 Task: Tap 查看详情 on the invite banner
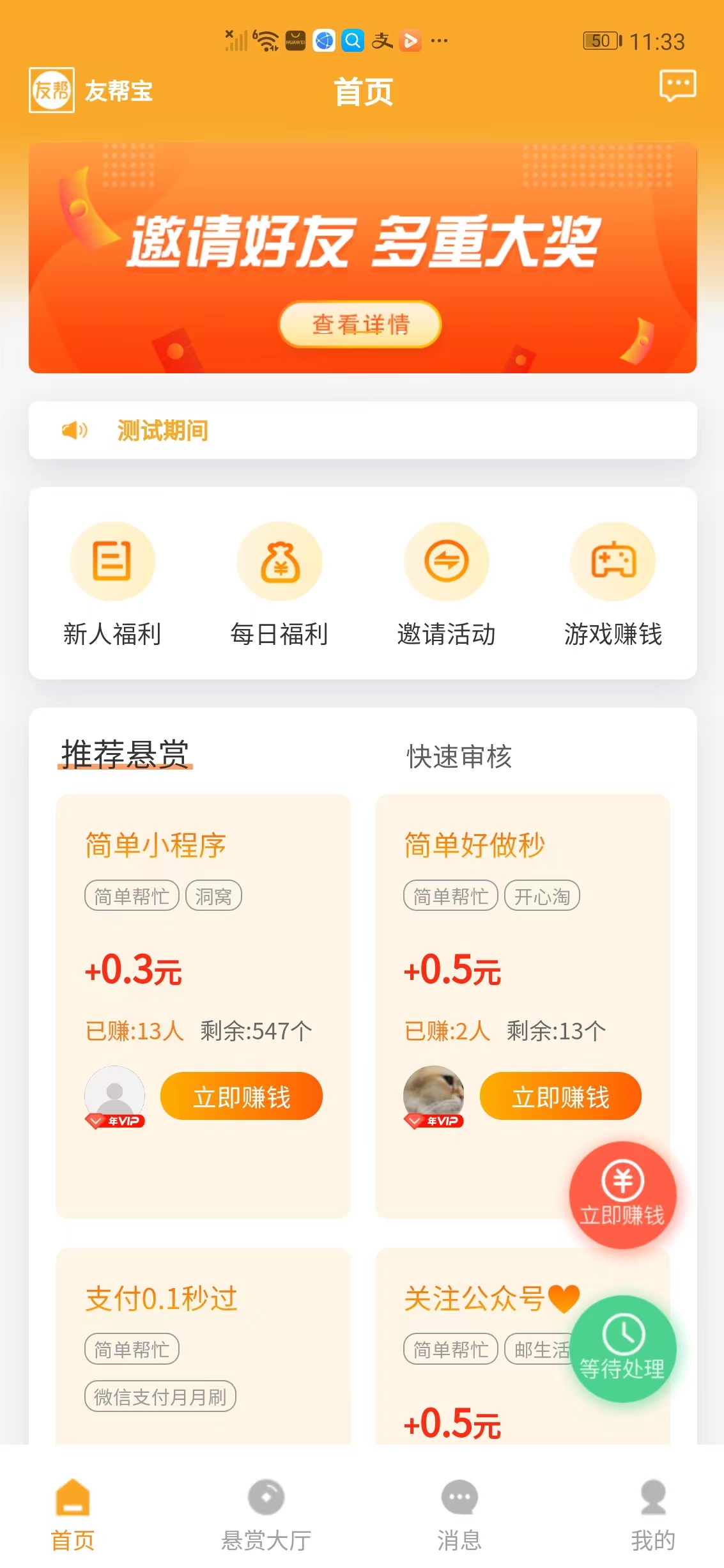tap(359, 324)
